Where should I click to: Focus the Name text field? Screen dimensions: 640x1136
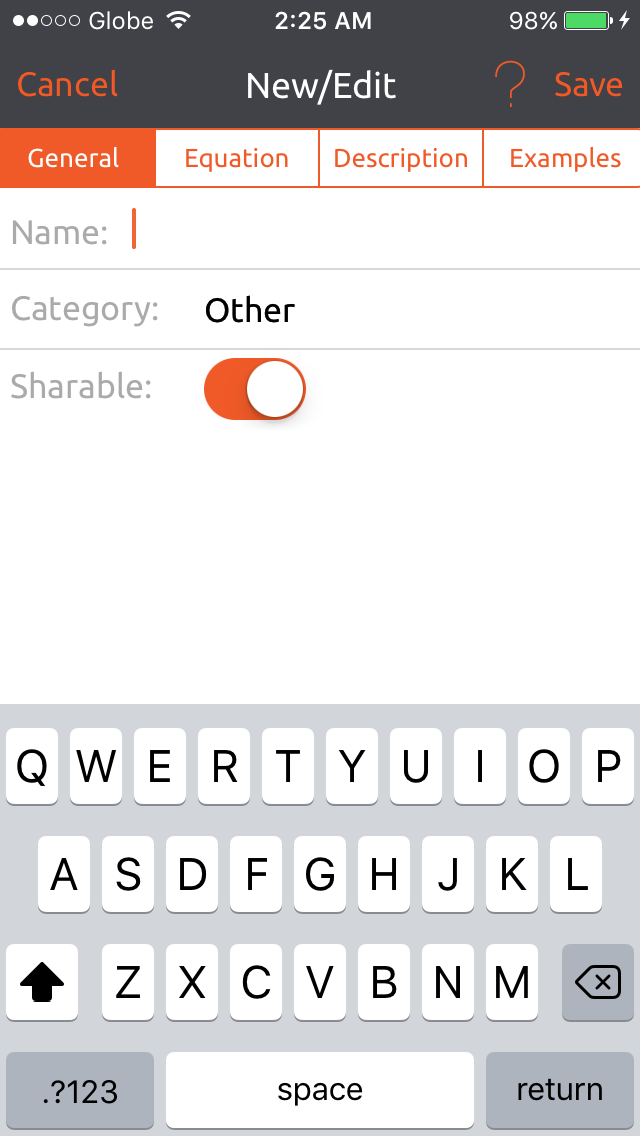click(x=380, y=232)
